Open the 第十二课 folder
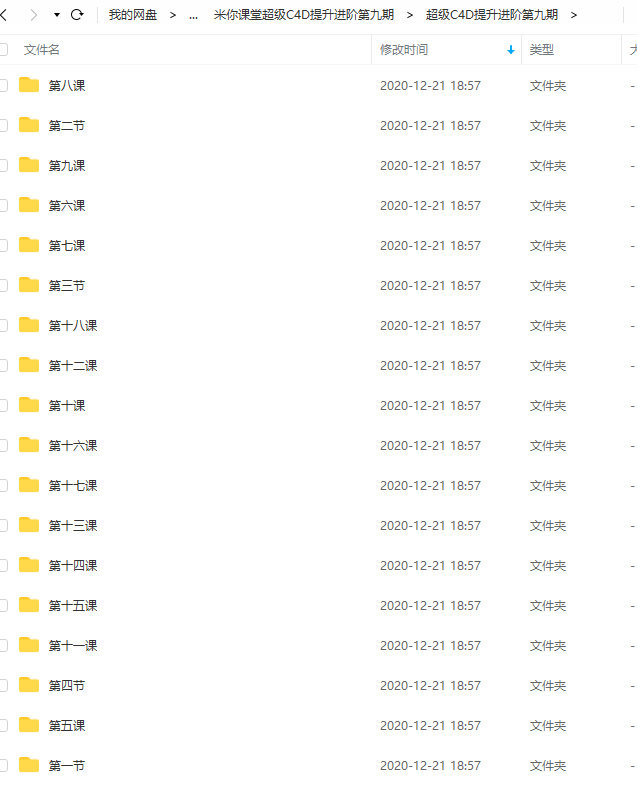The height and width of the screenshot is (803, 637). click(72, 366)
